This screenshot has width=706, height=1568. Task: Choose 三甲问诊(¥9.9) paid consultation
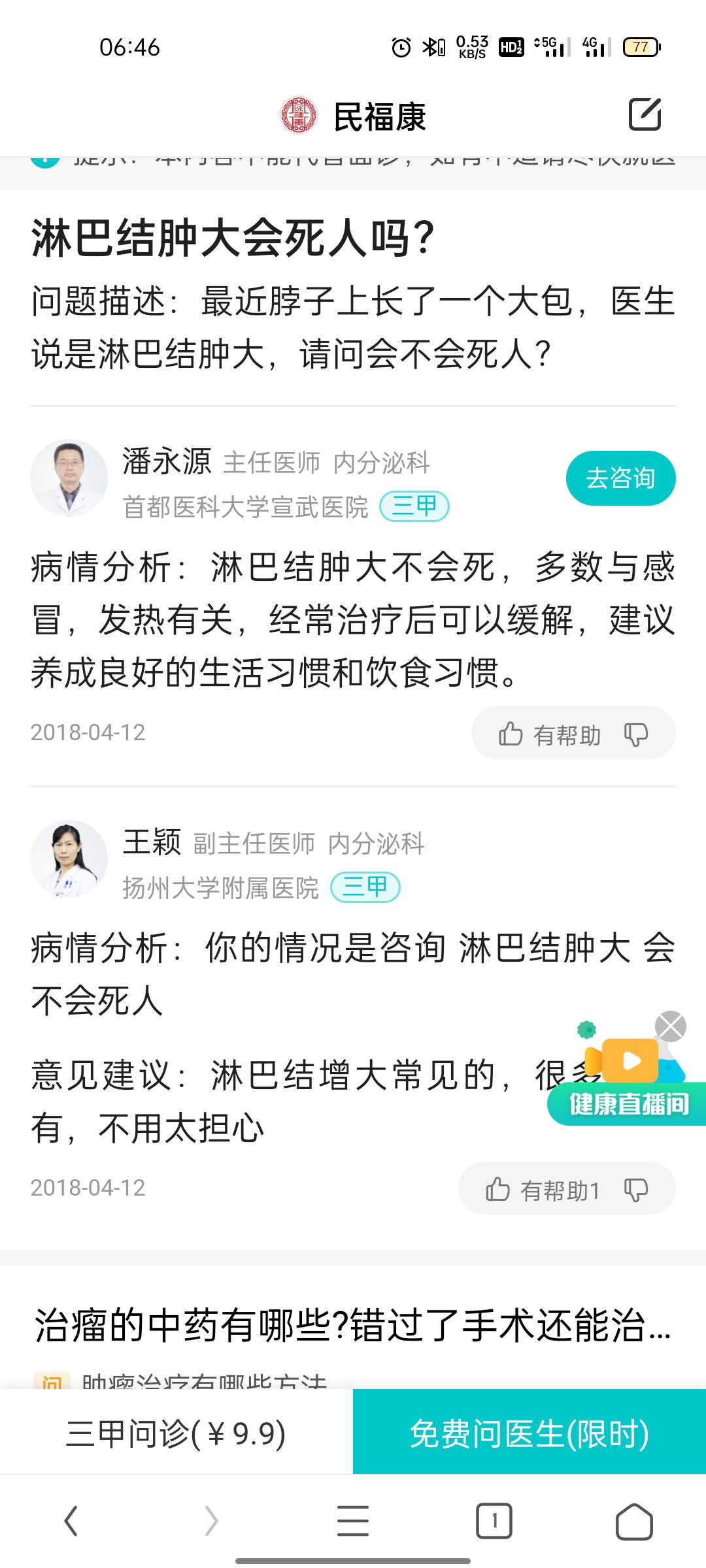click(x=176, y=1434)
